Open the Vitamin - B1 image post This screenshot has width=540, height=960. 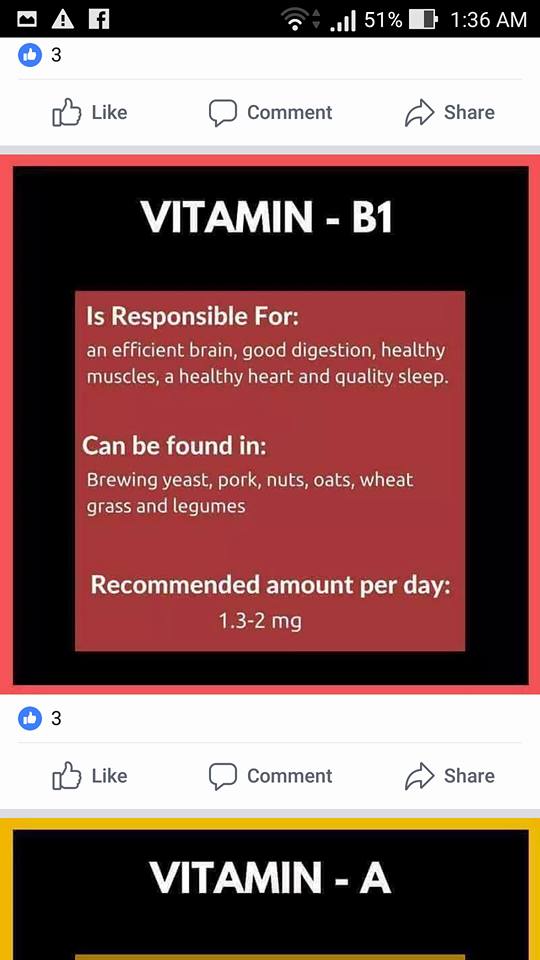coord(270,424)
